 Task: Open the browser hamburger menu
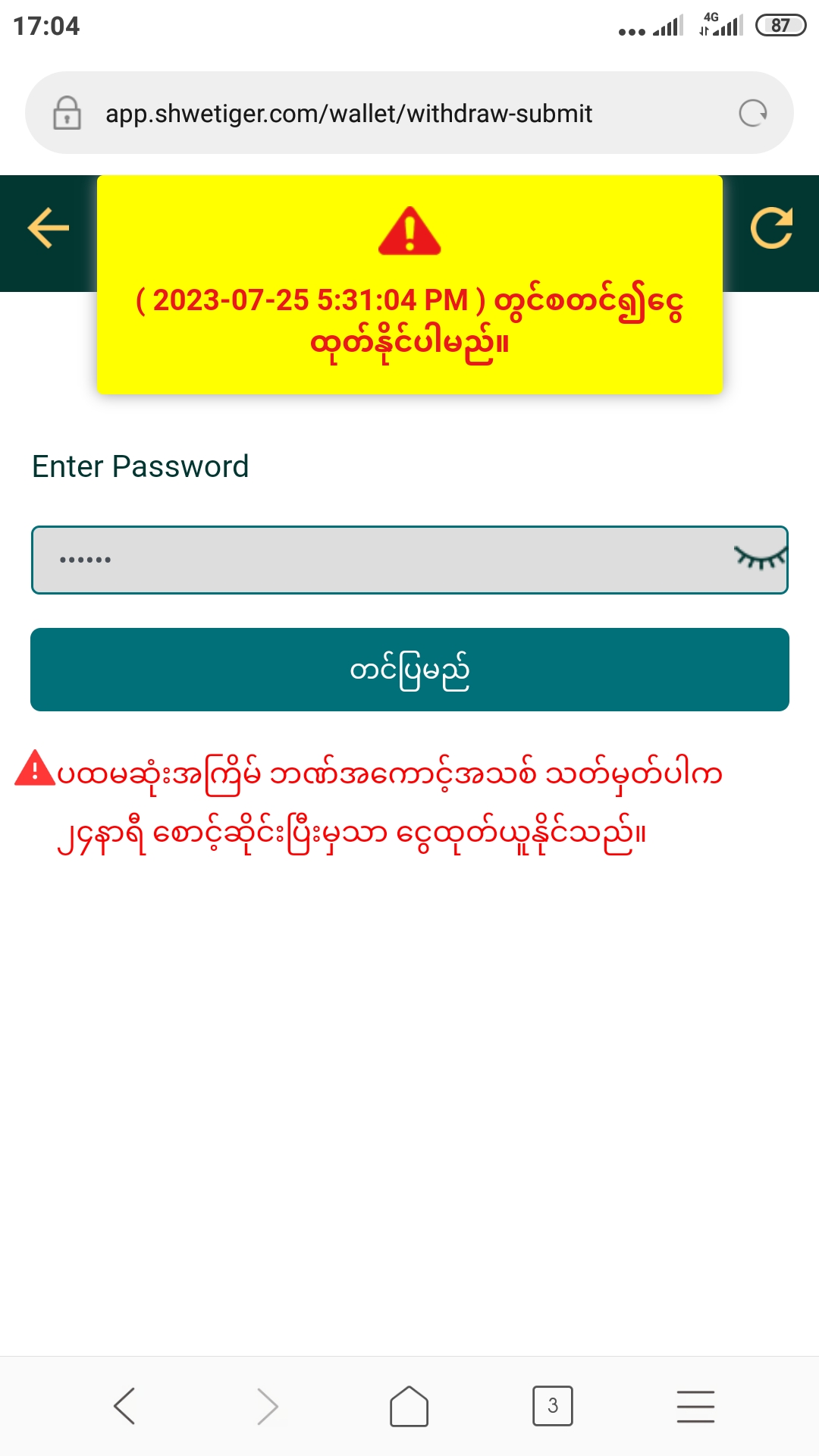(x=695, y=1407)
